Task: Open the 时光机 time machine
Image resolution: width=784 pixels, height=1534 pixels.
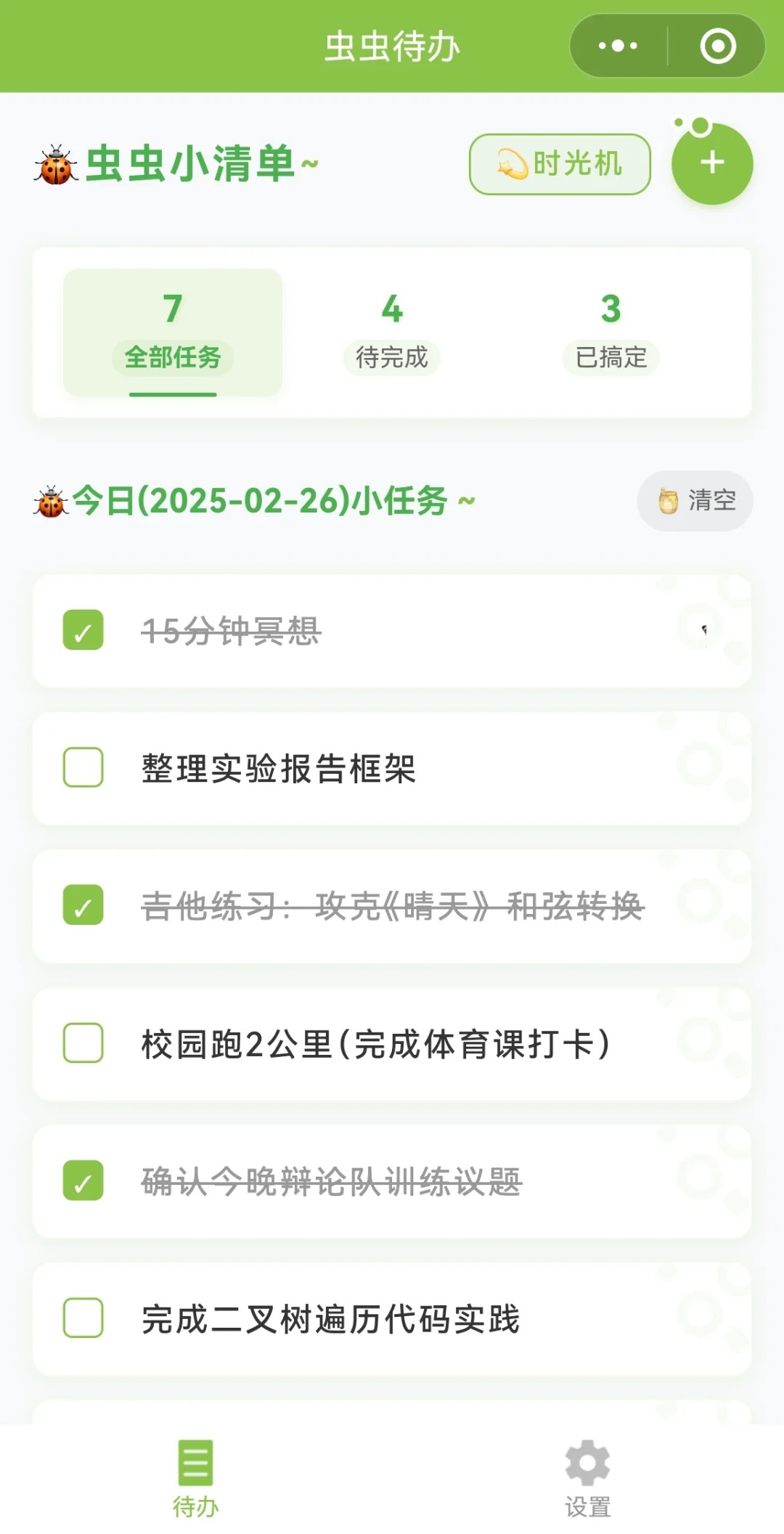Action: tap(560, 164)
